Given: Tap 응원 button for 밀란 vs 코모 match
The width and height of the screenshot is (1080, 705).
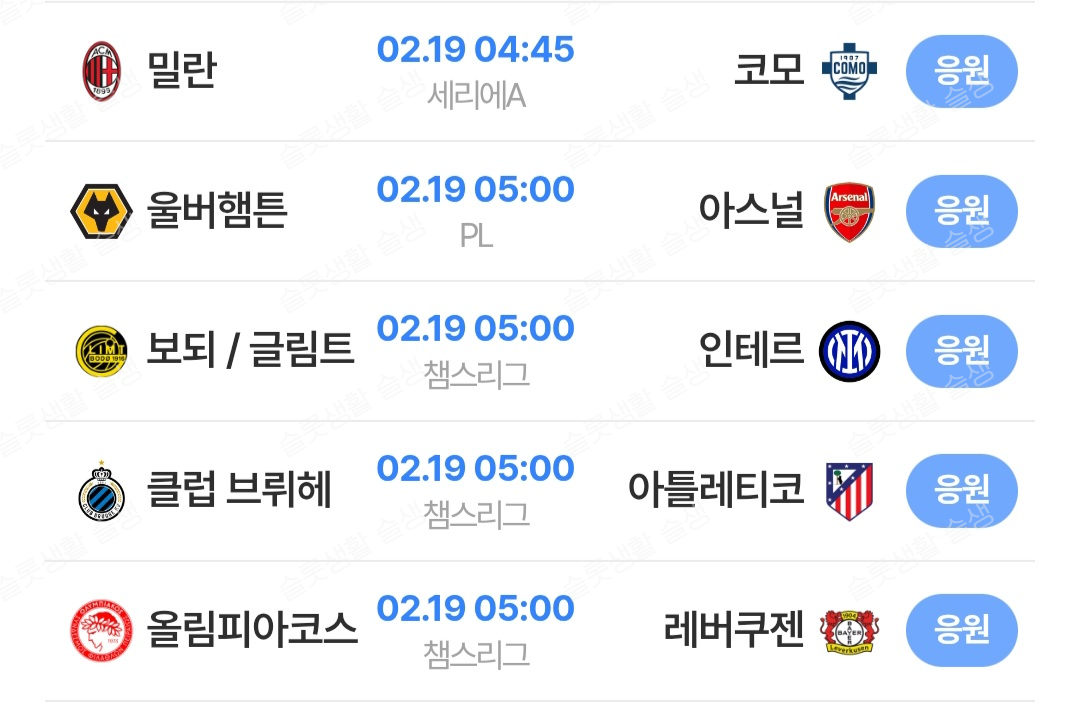Looking at the screenshot, I should [961, 70].
